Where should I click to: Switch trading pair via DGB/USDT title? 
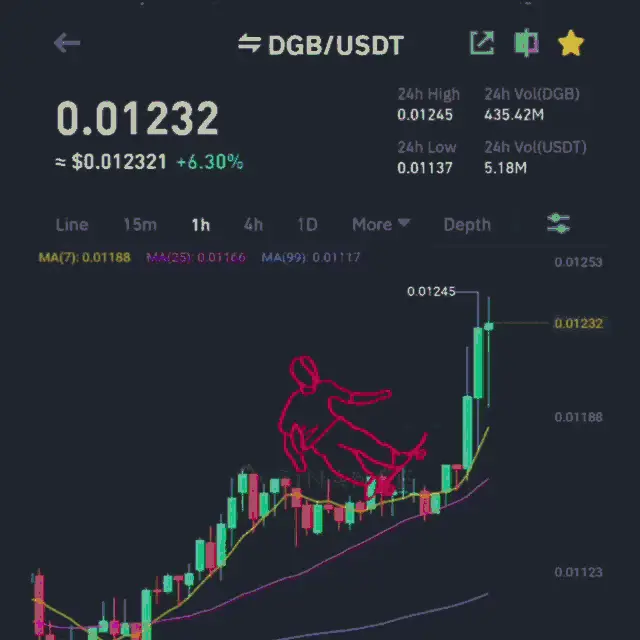click(321, 44)
